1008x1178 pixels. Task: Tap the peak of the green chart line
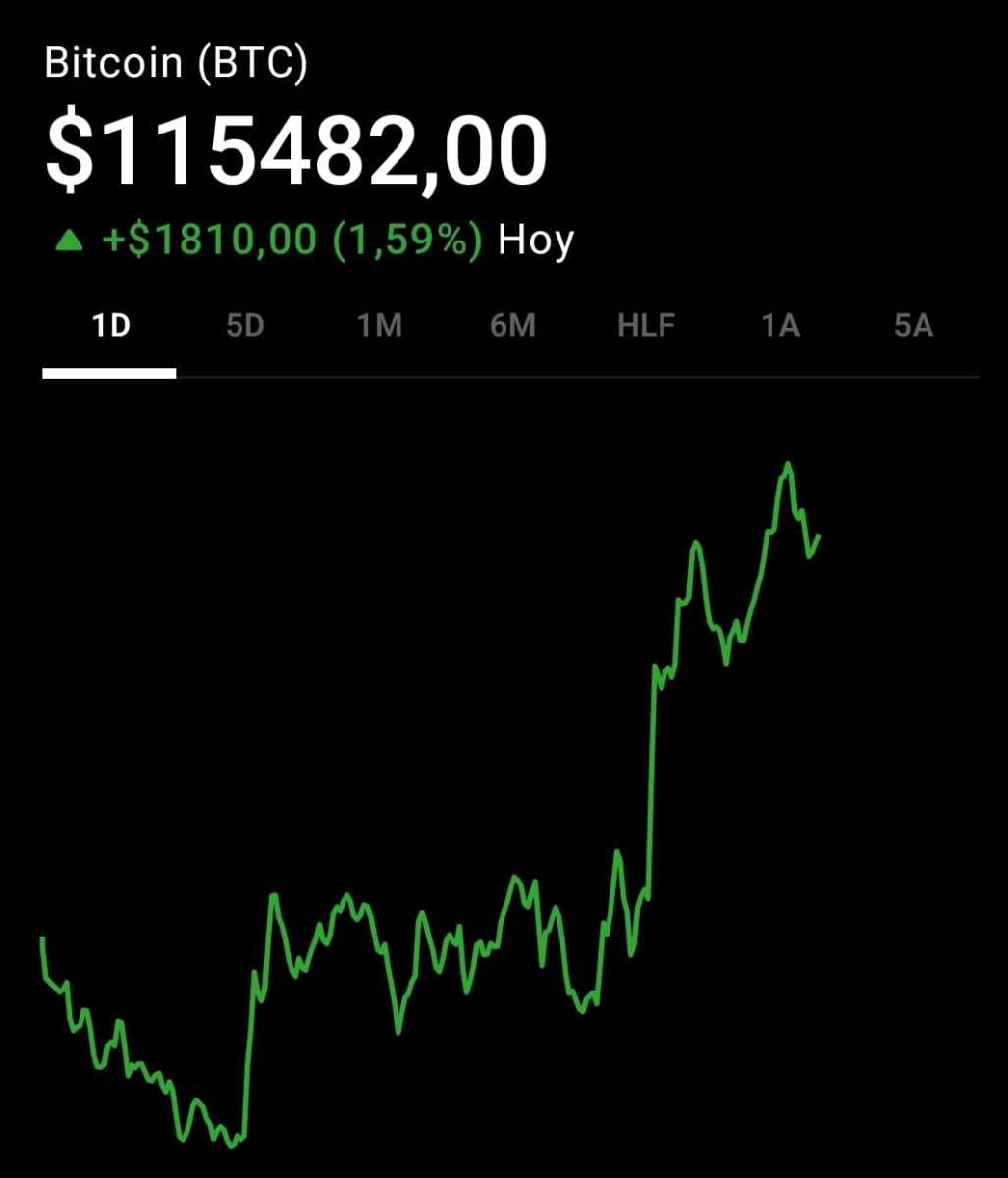pos(788,464)
